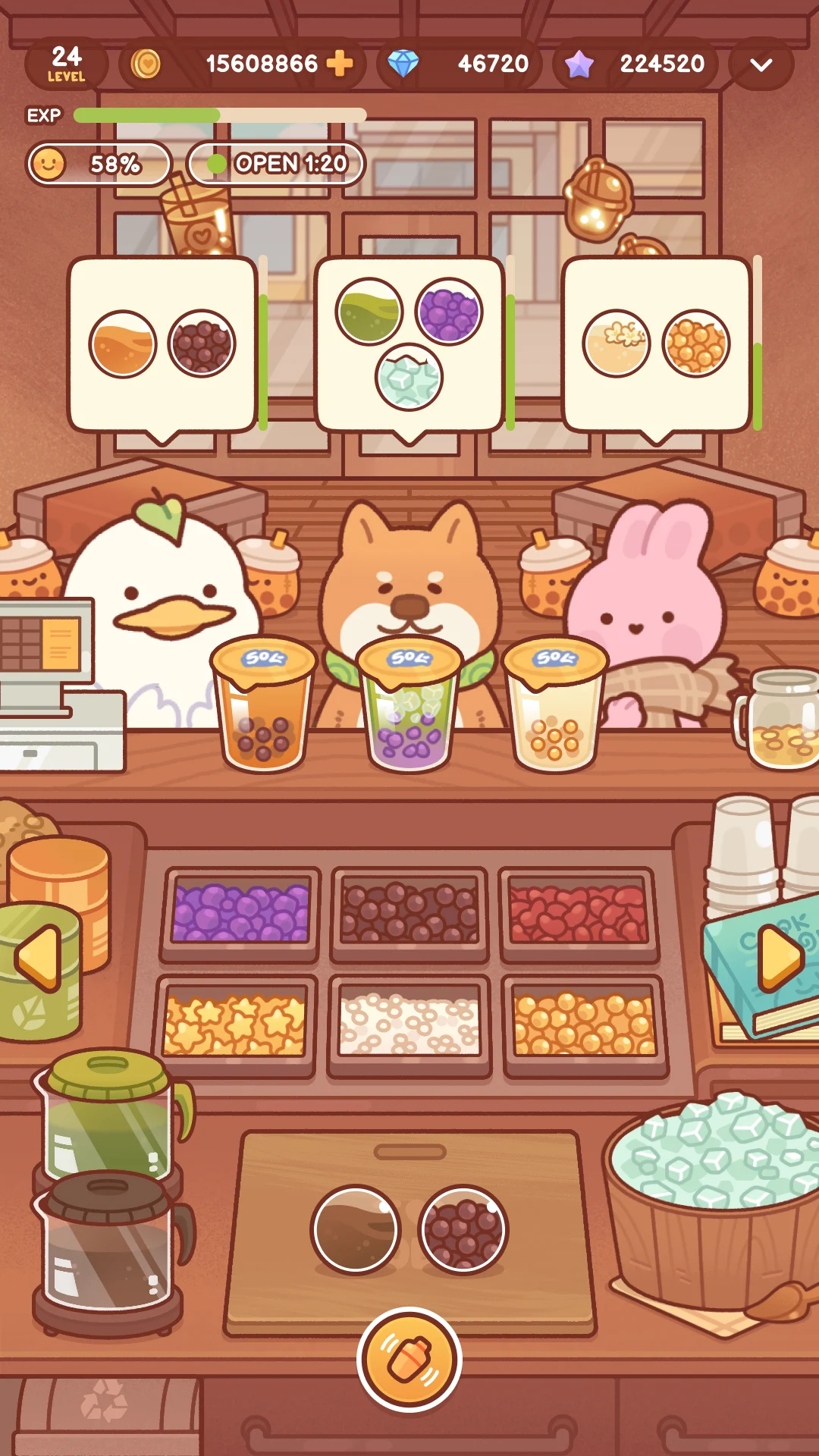
Task: Tap the orange shake button
Action: coord(409,1359)
